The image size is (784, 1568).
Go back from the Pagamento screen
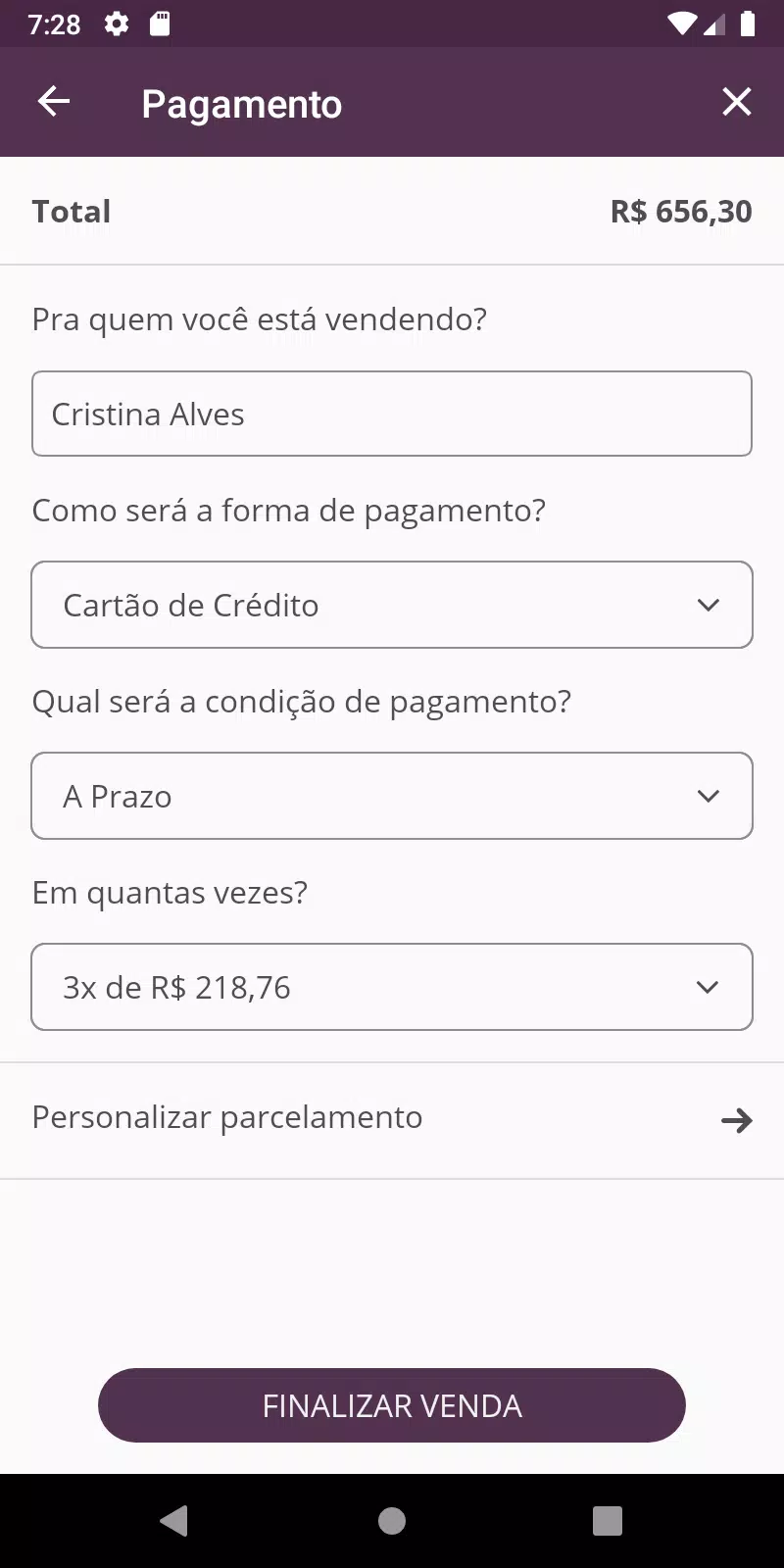tap(54, 102)
